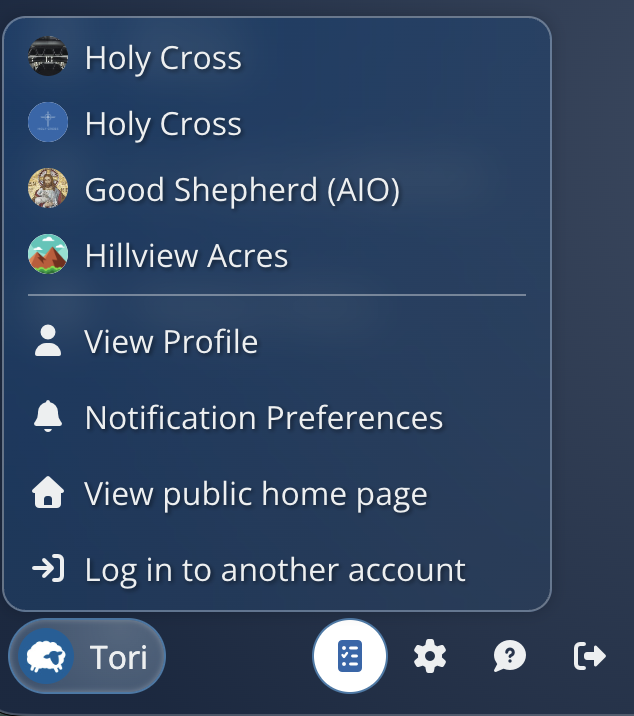Image resolution: width=634 pixels, height=716 pixels.
Task: Open the checklist tasks icon
Action: (x=350, y=657)
